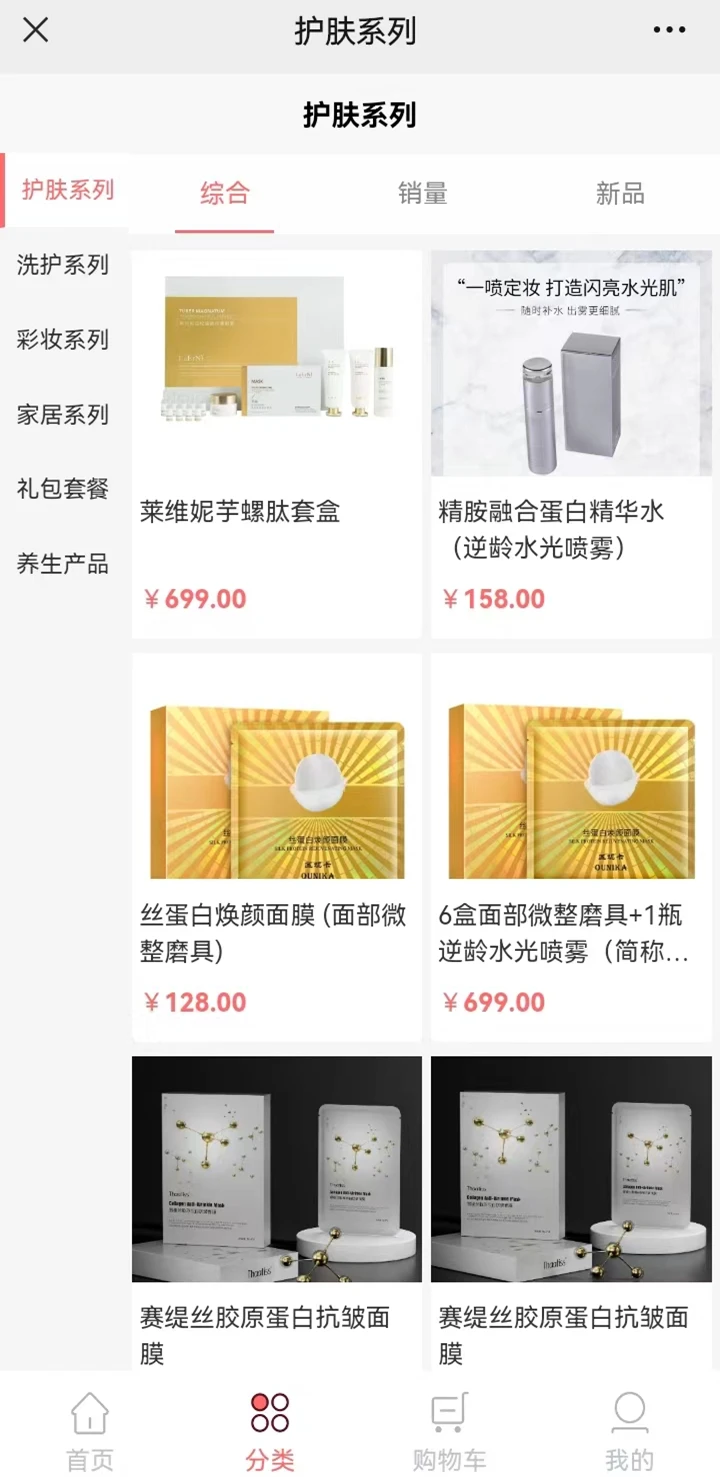Go to the 首页 tab
This screenshot has width=720, height=1477.
pos(90,1431)
